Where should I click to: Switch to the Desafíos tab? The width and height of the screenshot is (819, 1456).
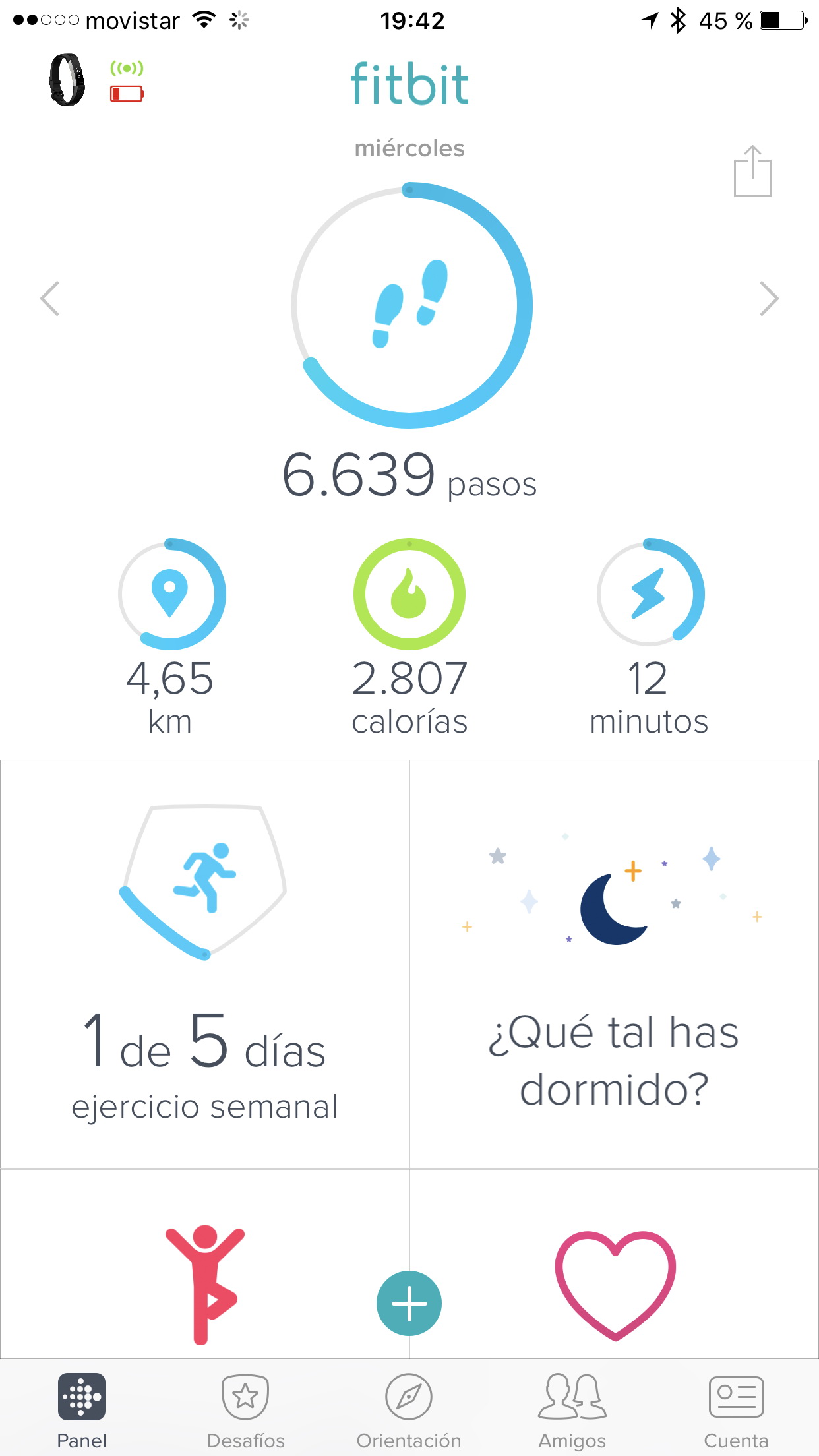click(x=245, y=1409)
